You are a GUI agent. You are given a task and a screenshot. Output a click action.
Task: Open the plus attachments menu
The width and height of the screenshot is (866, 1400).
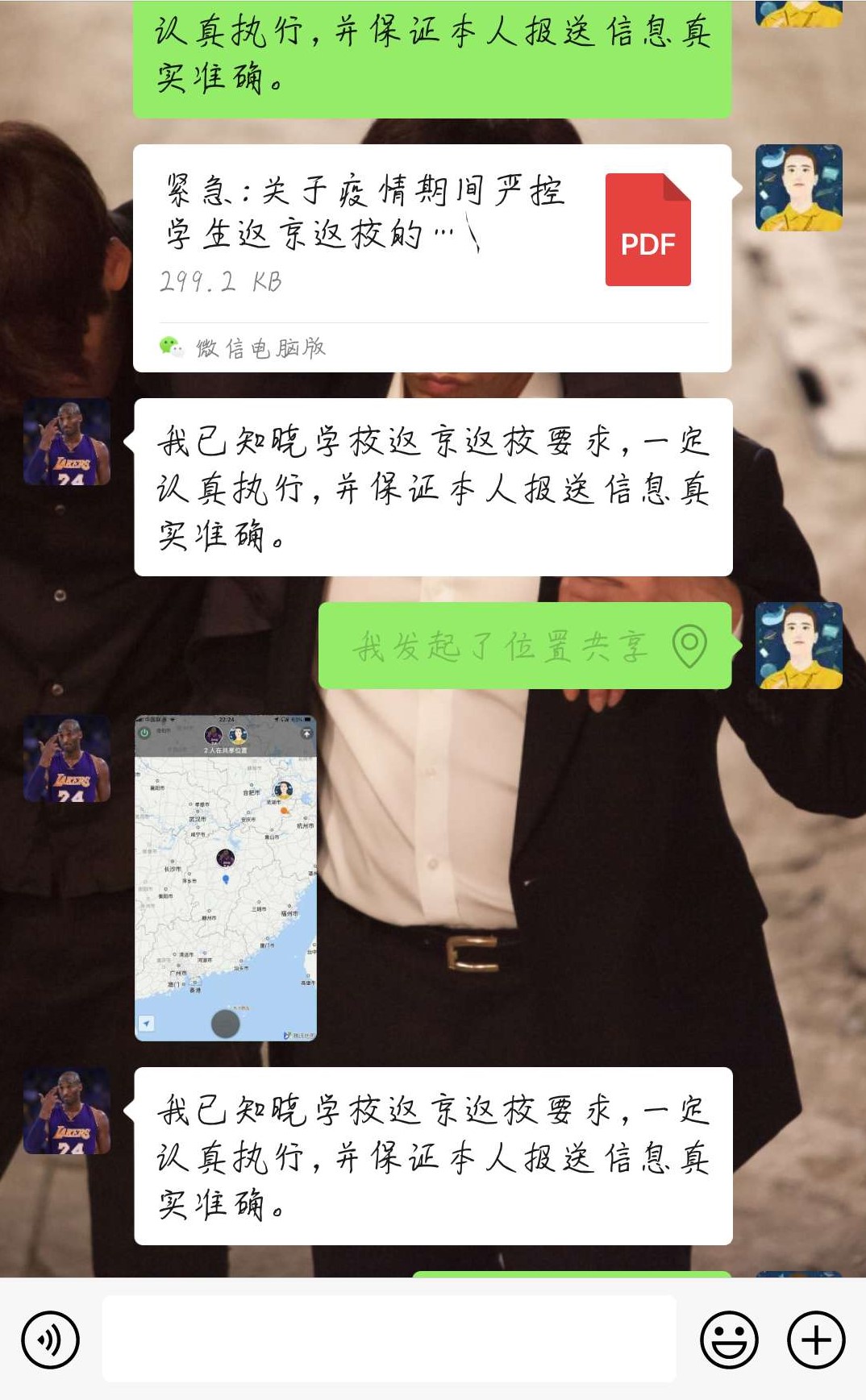coord(815,1340)
